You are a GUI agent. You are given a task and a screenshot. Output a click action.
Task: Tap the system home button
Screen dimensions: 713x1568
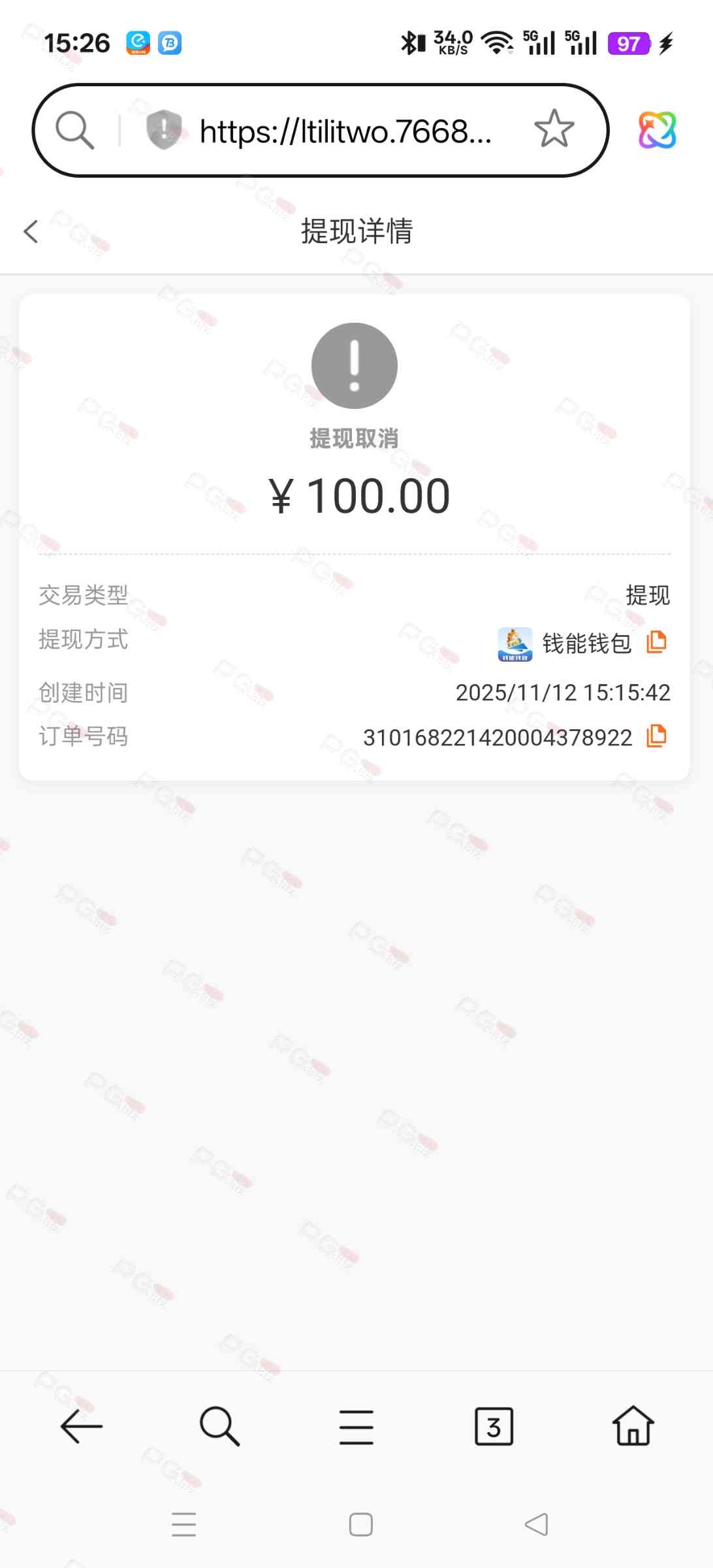pos(360,1524)
